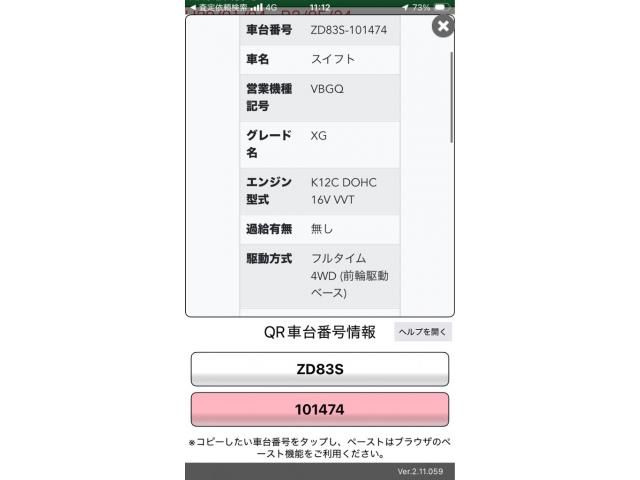This screenshot has height=480, width=640.
Task: Copy chassis number 101474
Action: point(320,410)
